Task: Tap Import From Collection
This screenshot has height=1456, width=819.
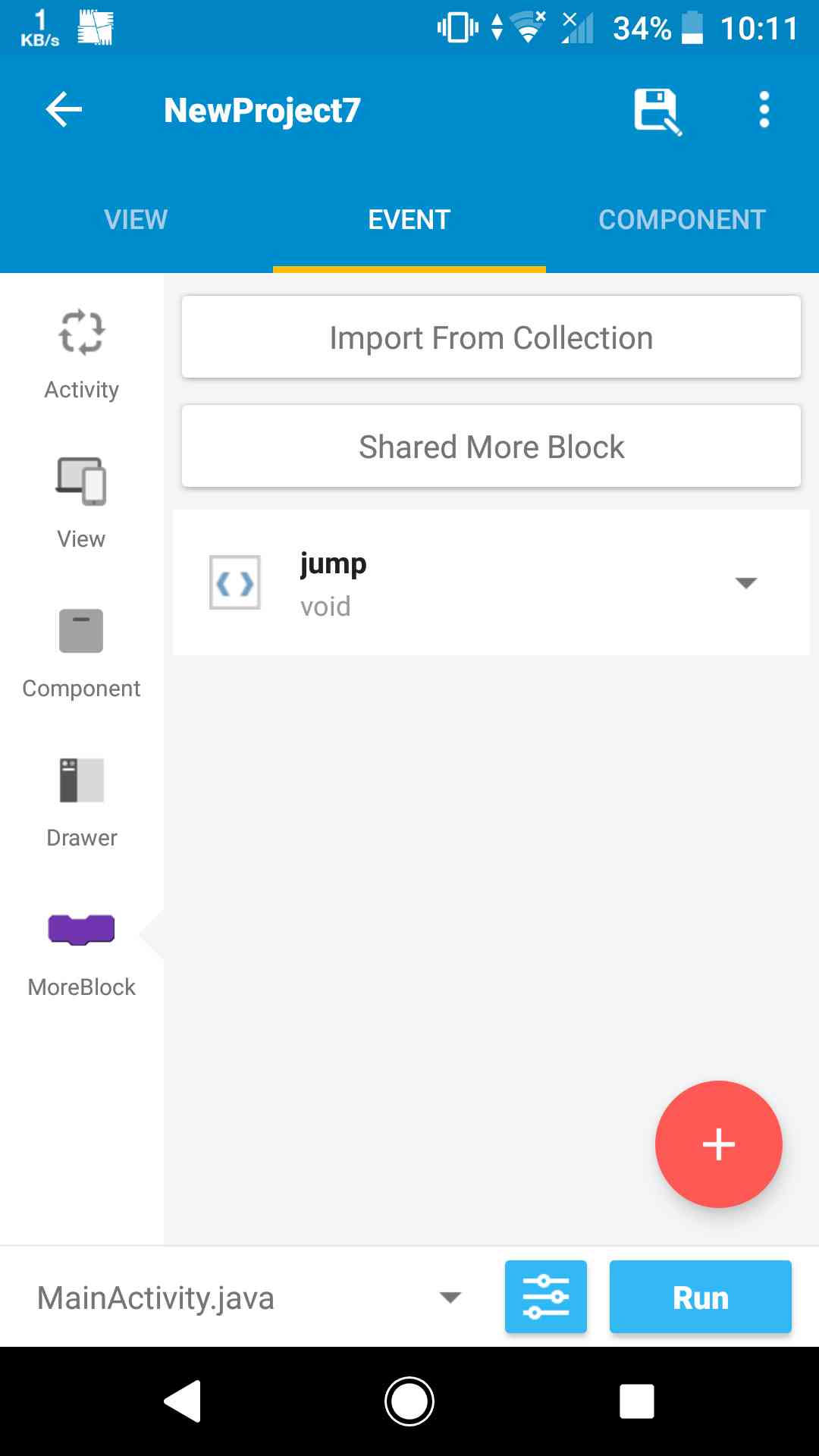Action: click(x=491, y=337)
